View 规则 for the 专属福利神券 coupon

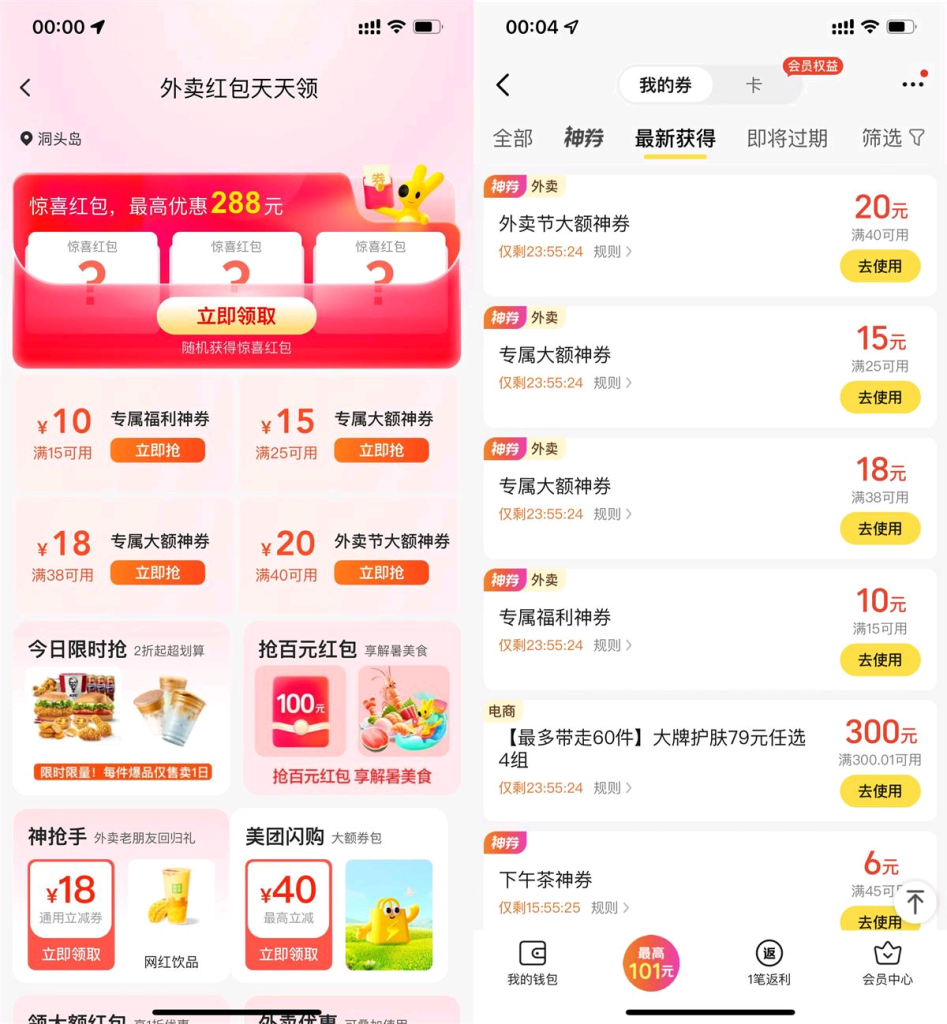point(612,645)
